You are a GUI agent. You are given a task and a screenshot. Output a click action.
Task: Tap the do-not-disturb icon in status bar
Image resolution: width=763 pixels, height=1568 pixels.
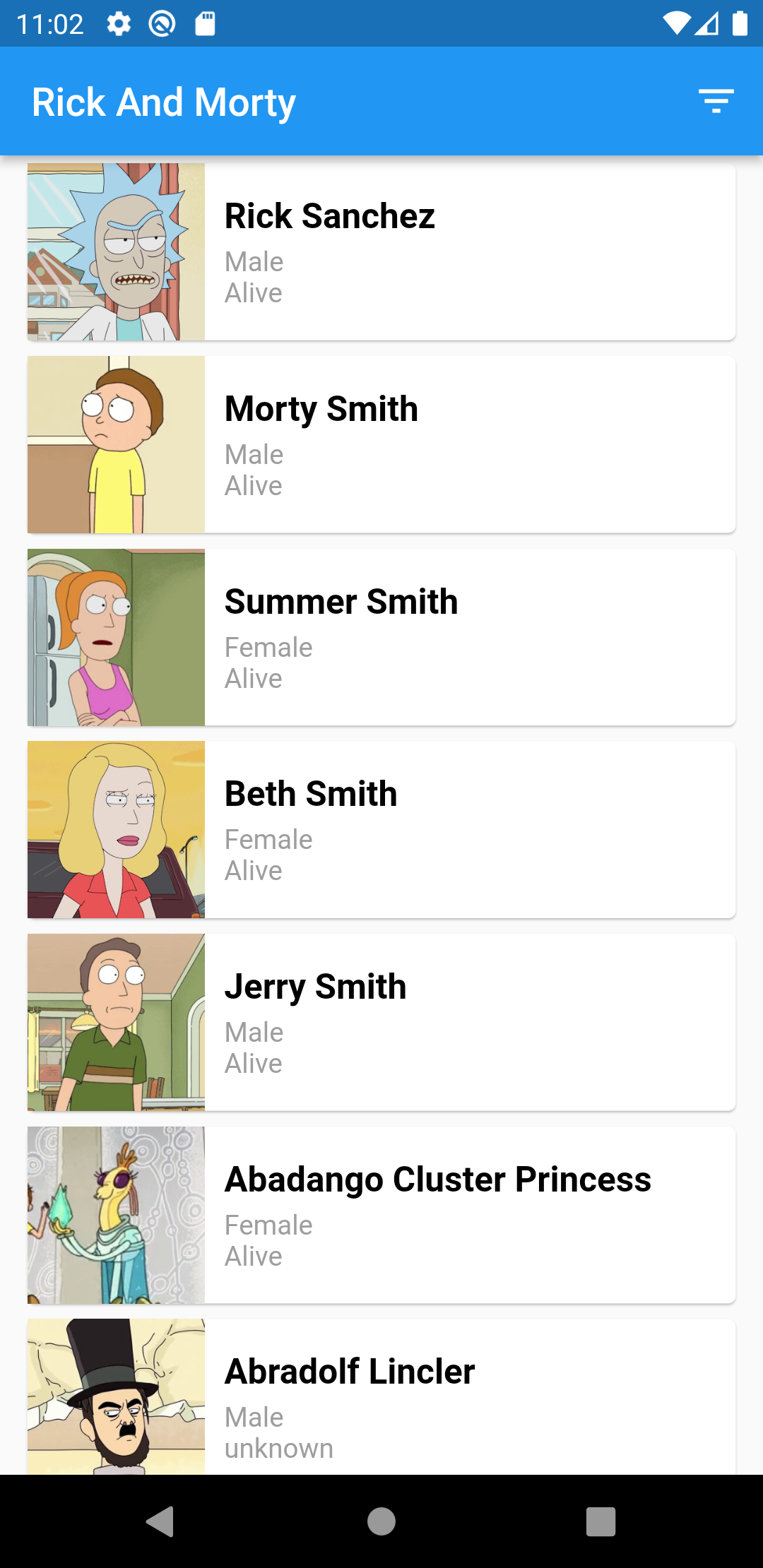[161, 23]
